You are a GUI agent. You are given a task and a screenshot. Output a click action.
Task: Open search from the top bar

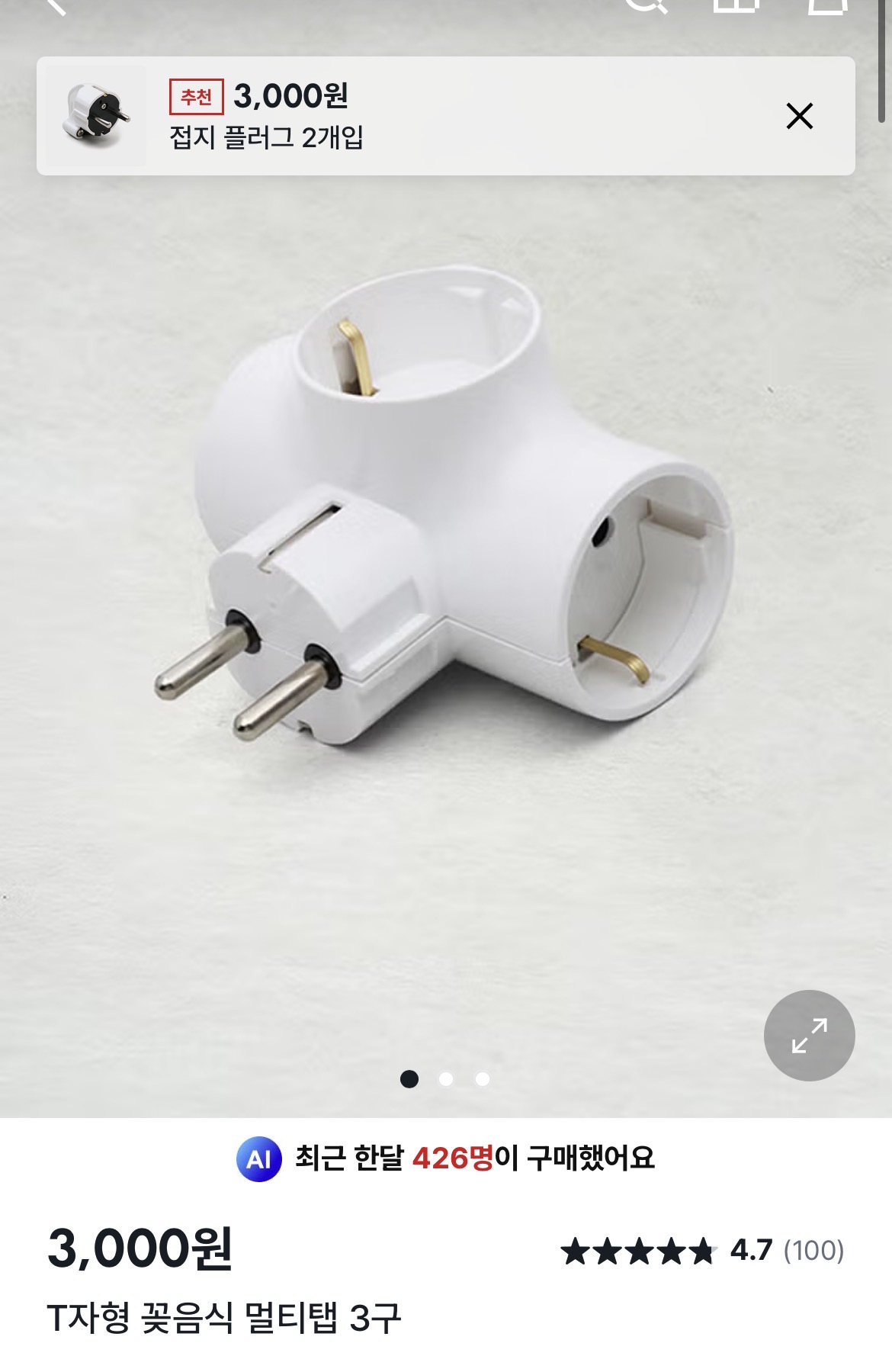click(647, 5)
